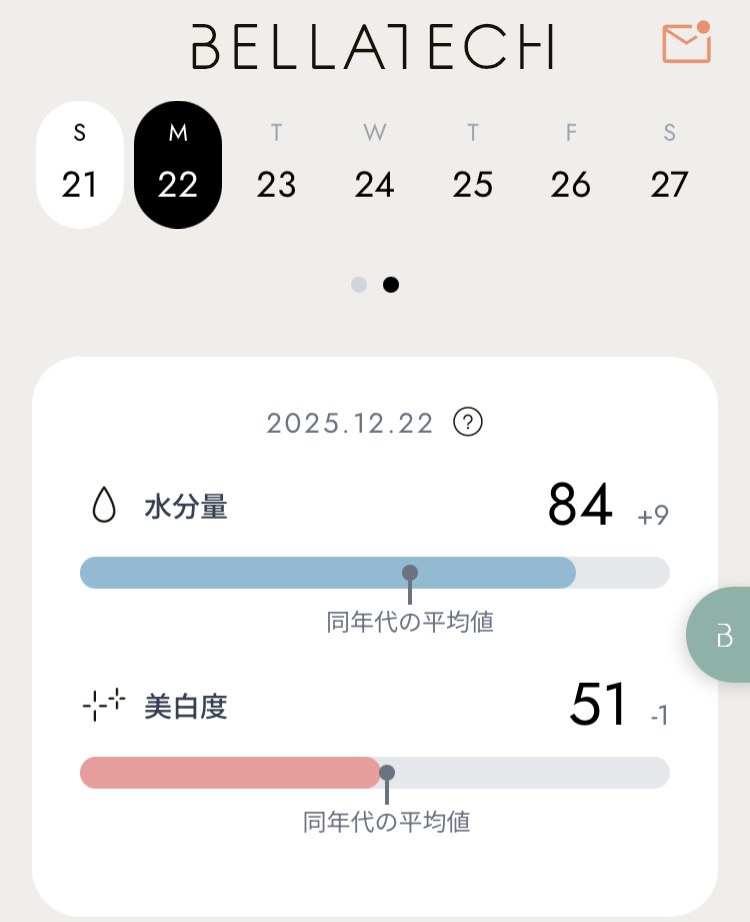Select Thursday the 25th
750x922 pixels.
[x=473, y=165]
